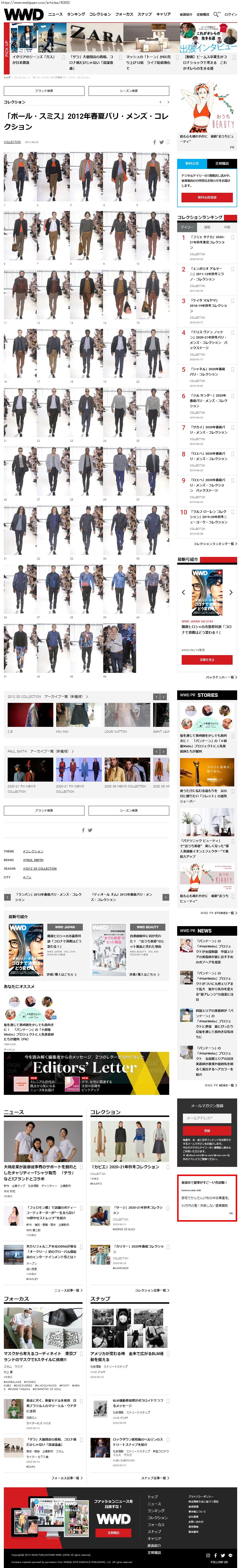Viewport: 241px width, 1568px height.
Task: Go to the ニュース section in the top menu
Action: click(55, 14)
